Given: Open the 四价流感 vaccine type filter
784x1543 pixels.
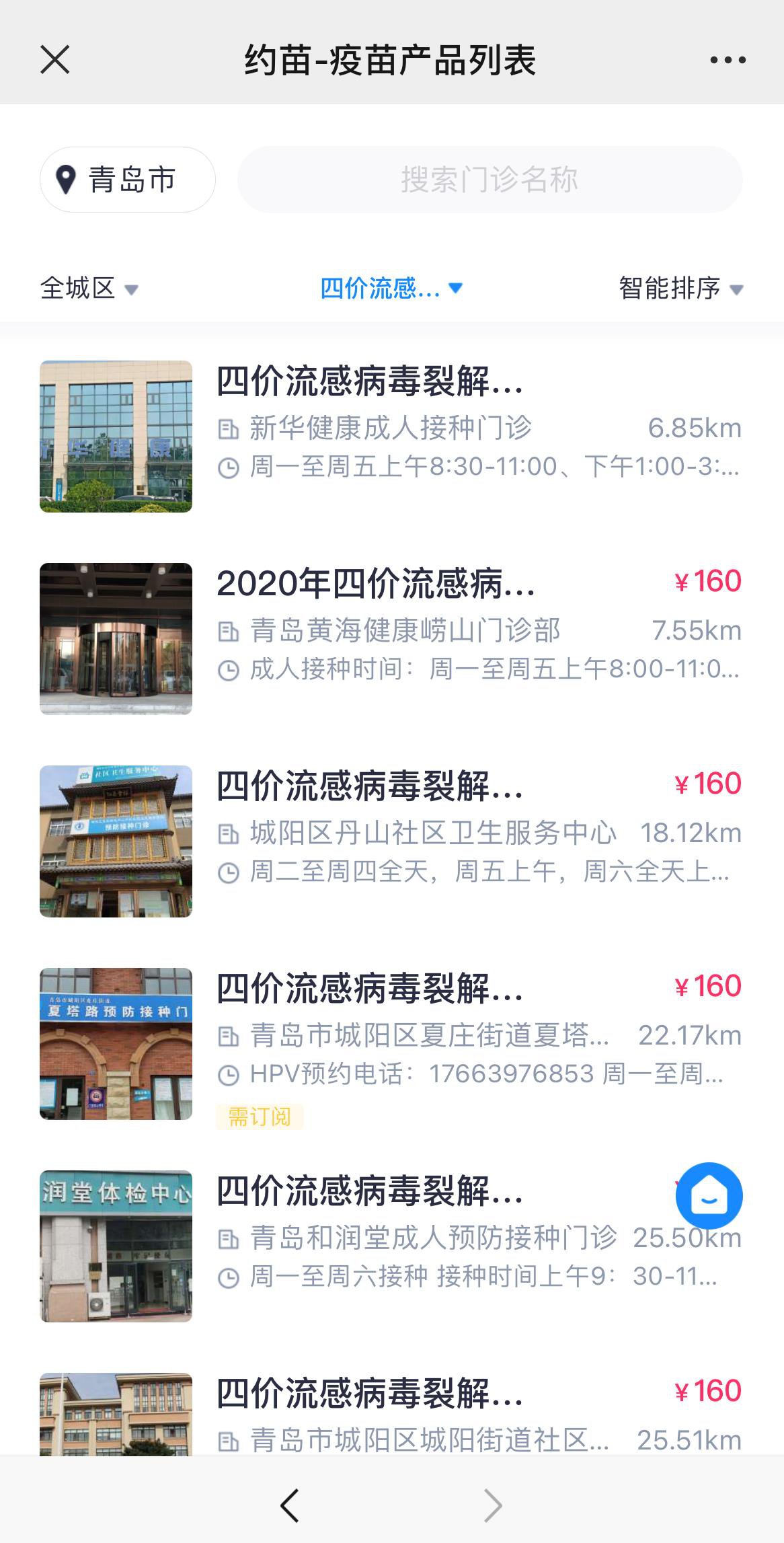Looking at the screenshot, I should 391,289.
